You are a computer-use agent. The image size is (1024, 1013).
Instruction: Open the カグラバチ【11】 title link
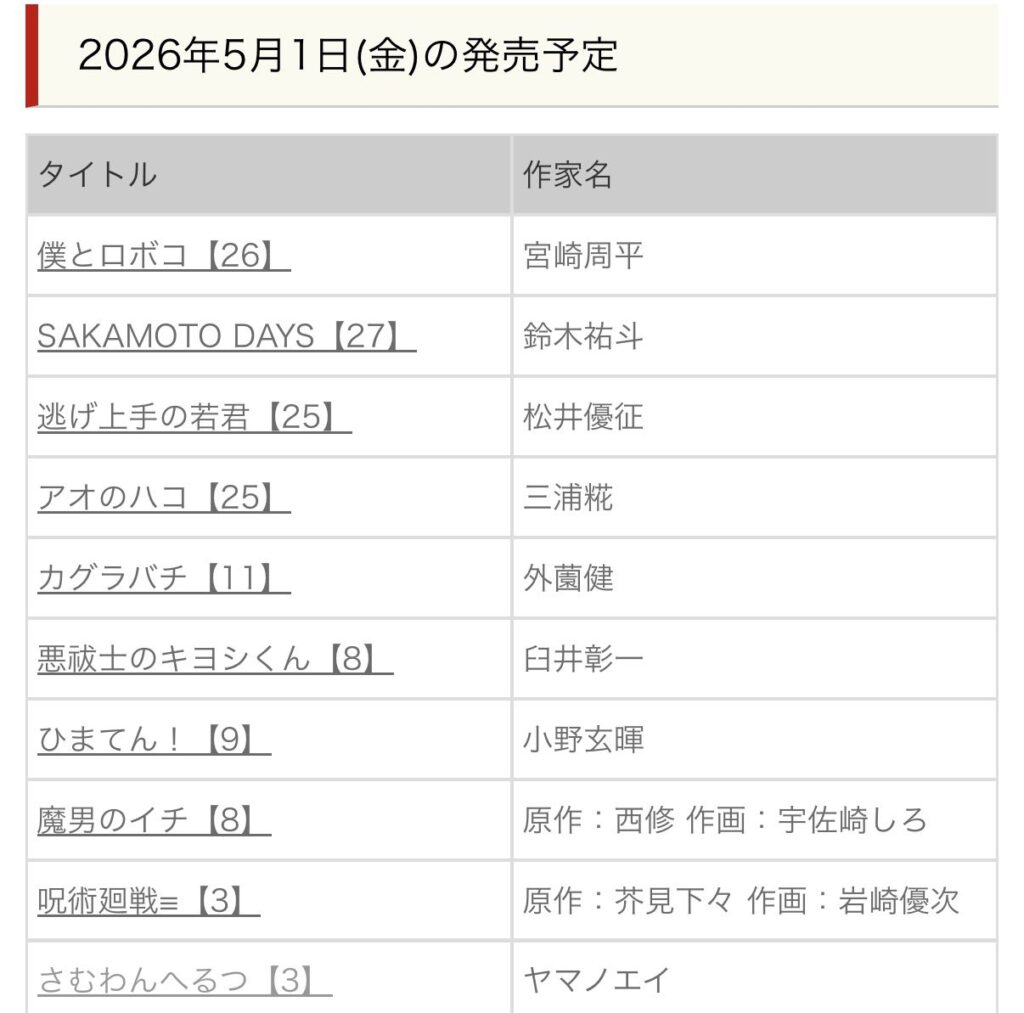[163, 578]
